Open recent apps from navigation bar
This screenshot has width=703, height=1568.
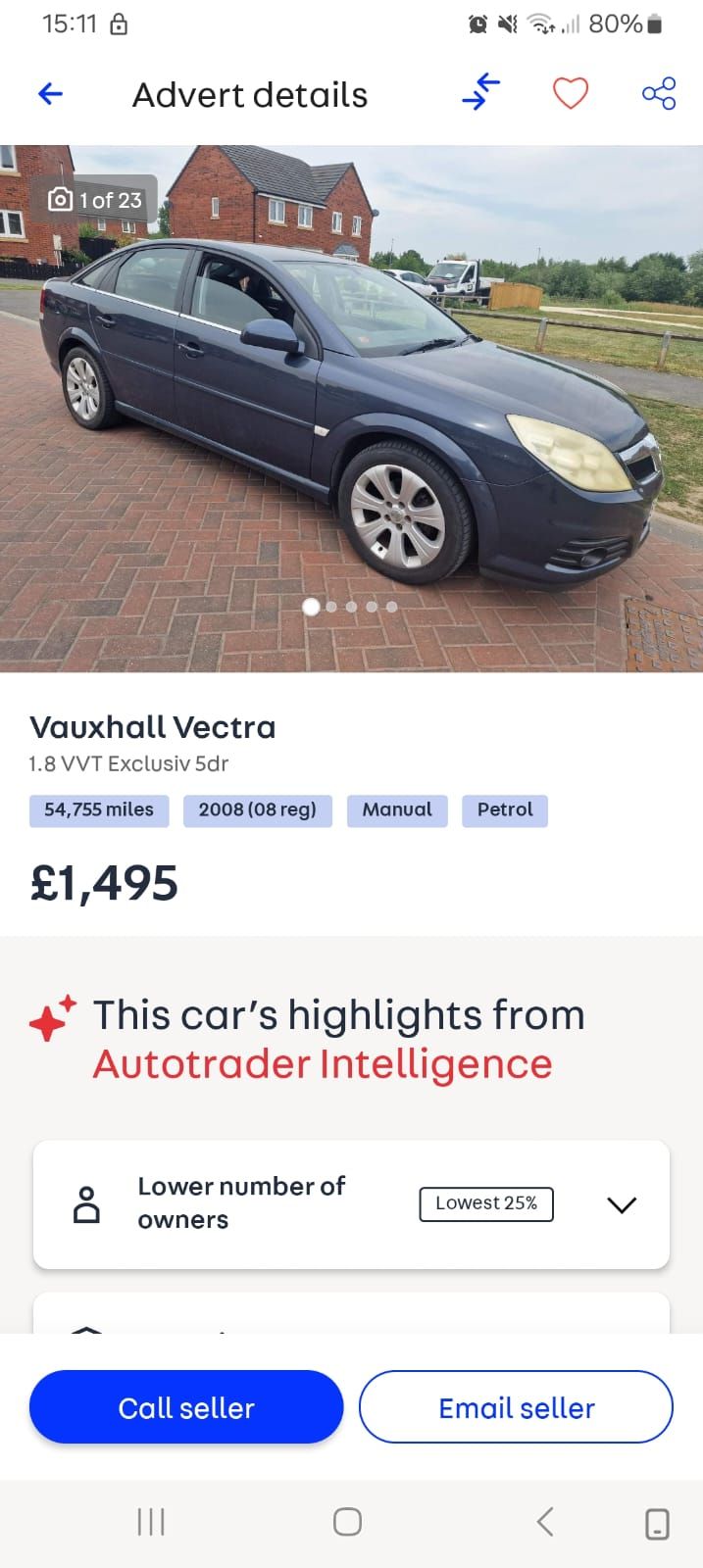click(x=151, y=1522)
